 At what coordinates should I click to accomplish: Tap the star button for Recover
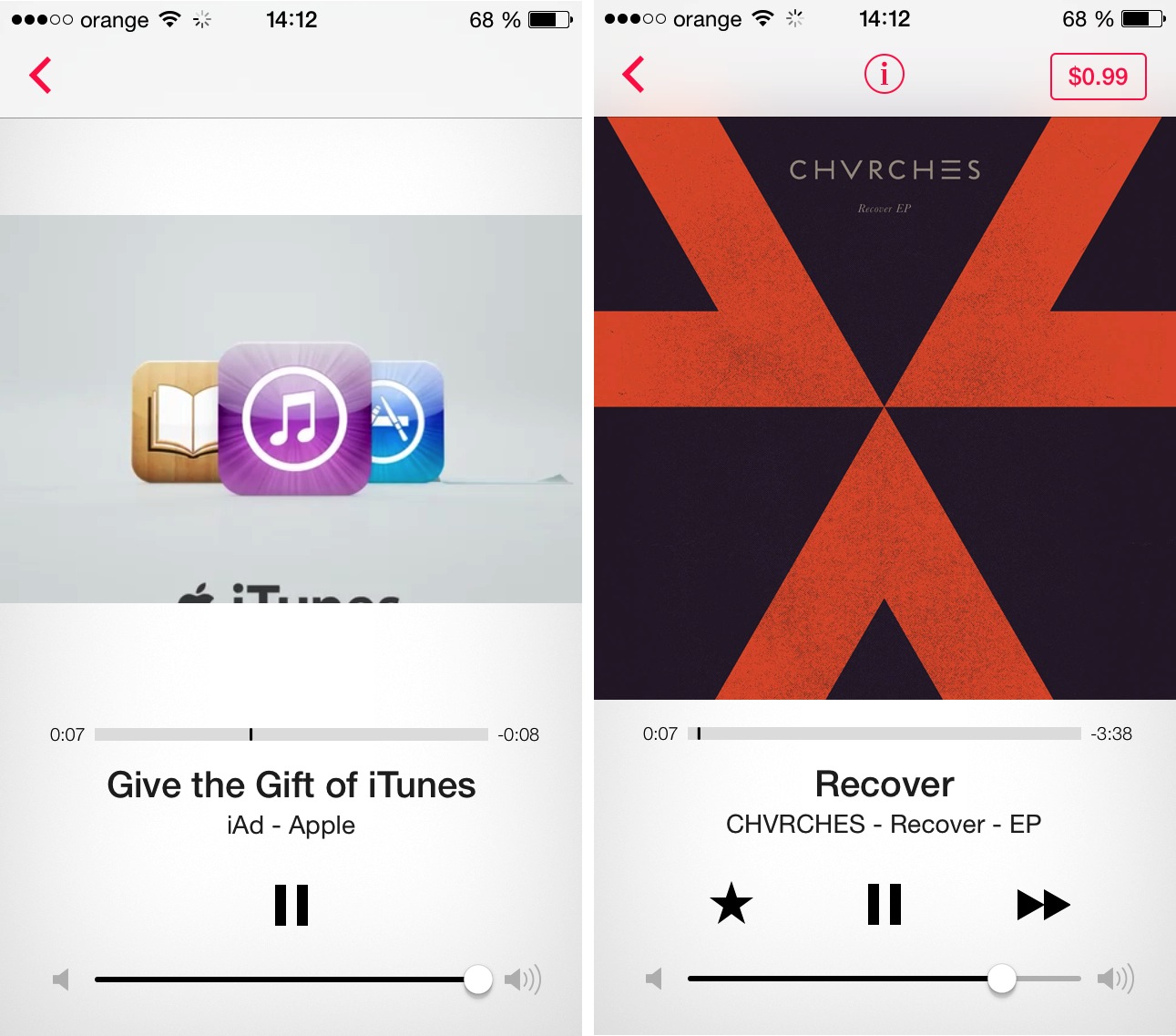click(731, 904)
